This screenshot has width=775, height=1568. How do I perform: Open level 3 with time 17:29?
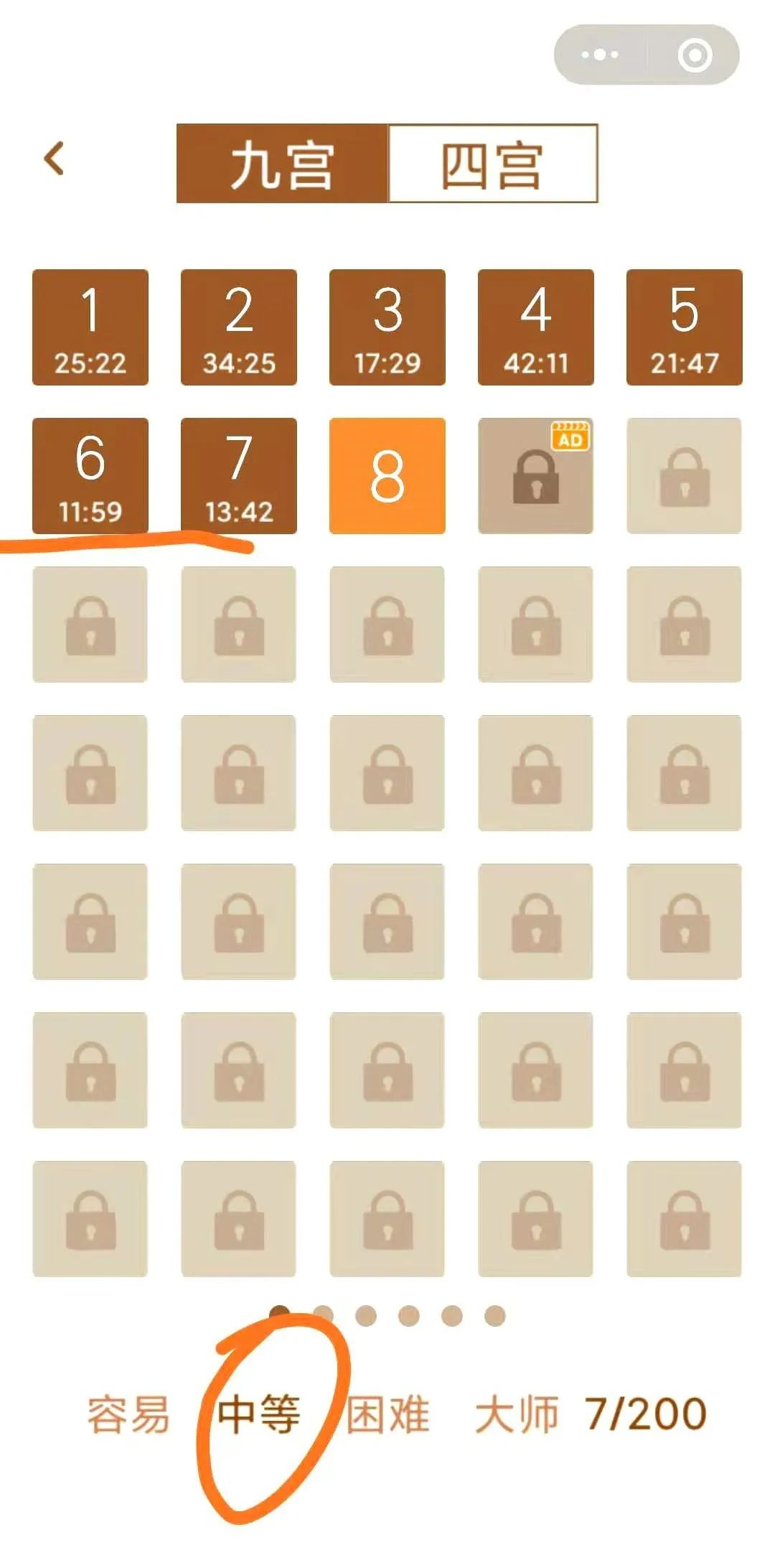click(x=387, y=327)
